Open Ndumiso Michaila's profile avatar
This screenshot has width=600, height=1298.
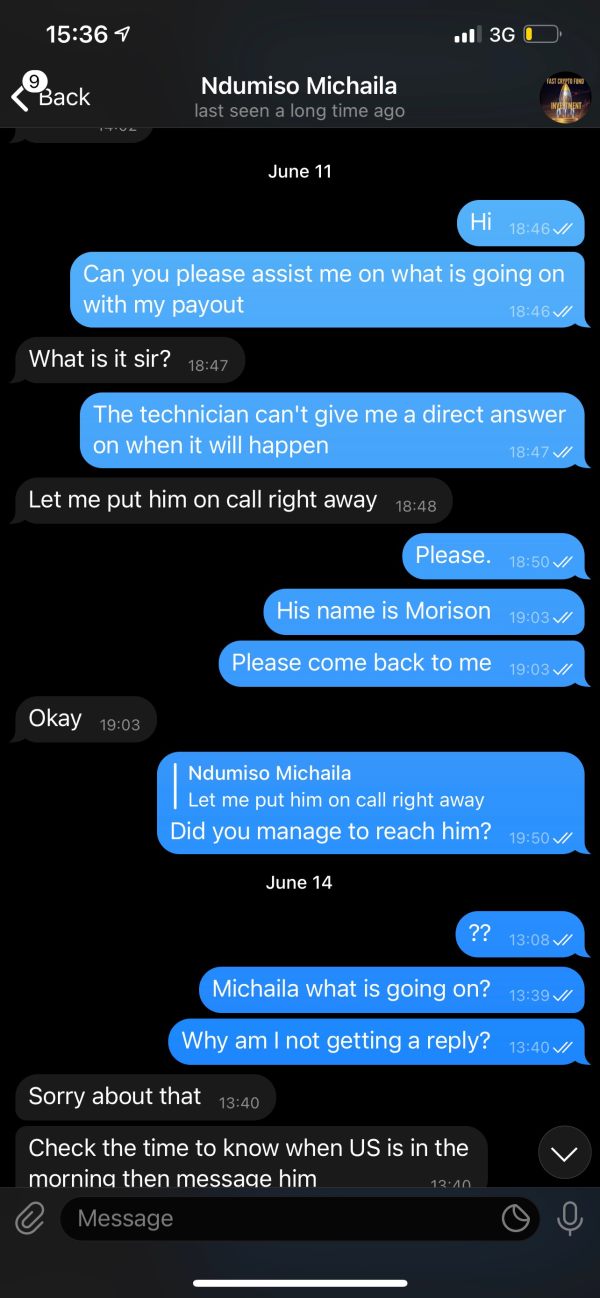[565, 97]
